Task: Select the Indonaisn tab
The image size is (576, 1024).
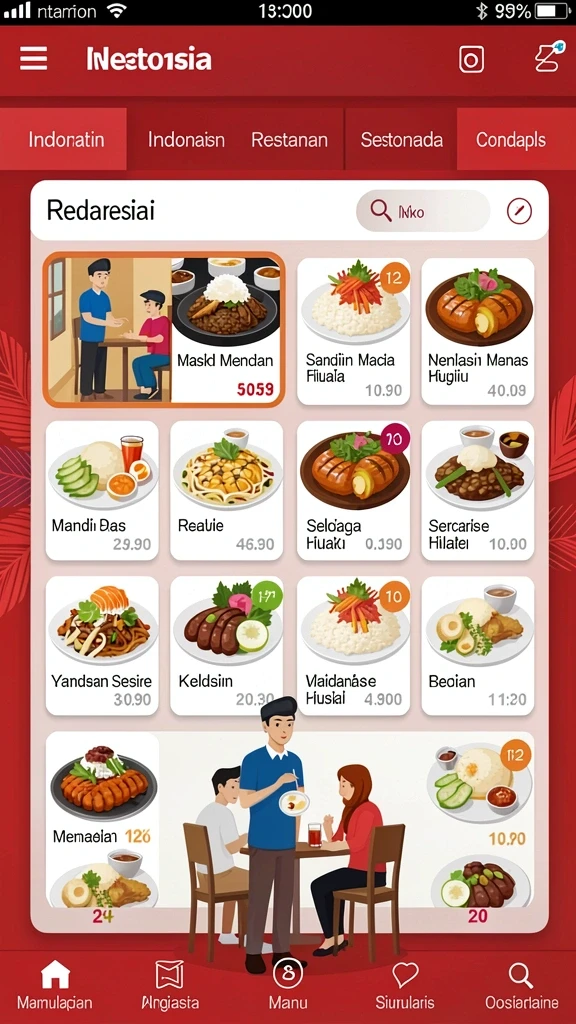Action: (186, 139)
